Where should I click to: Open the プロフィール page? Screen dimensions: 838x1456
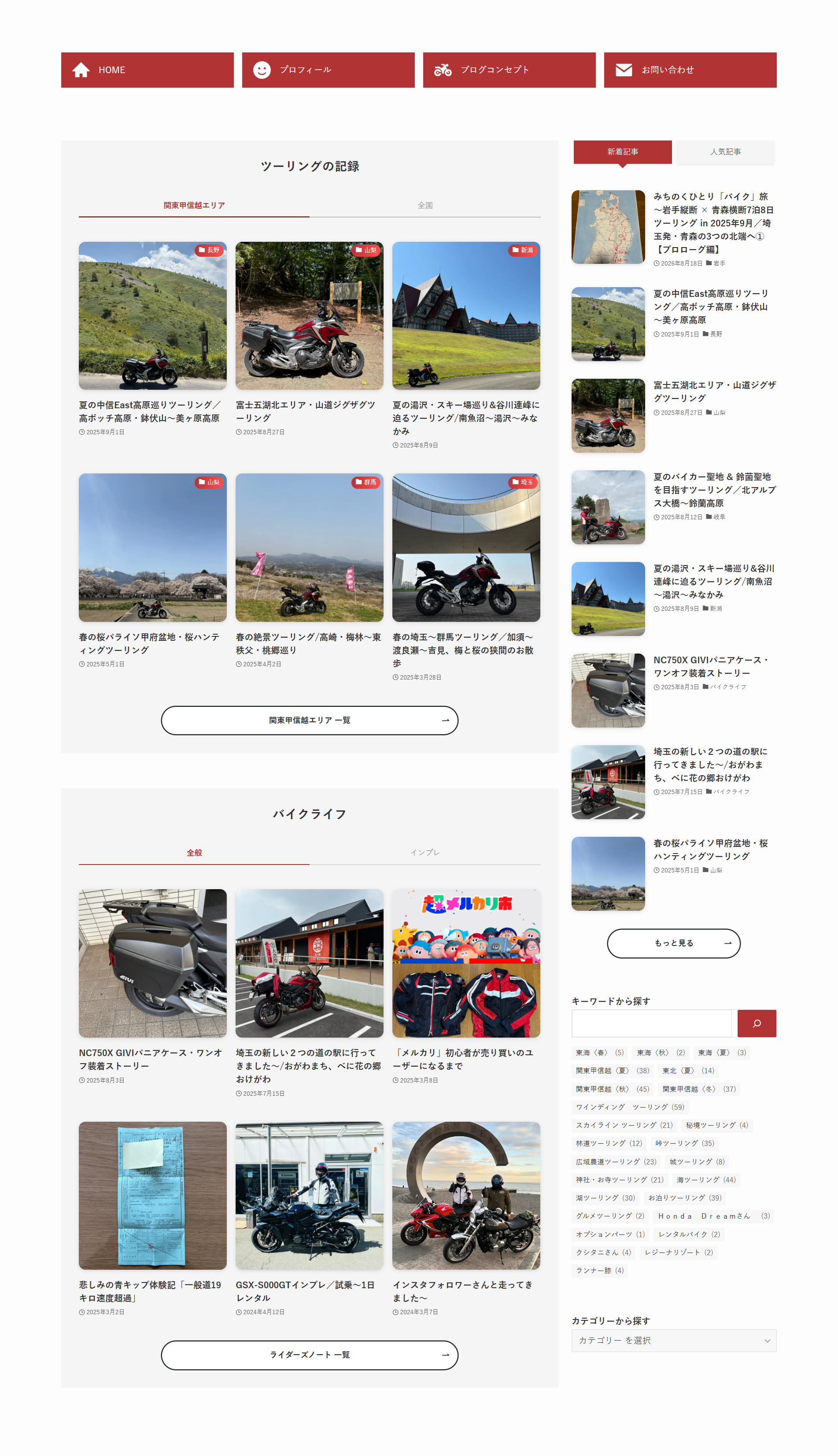pyautogui.click(x=328, y=70)
